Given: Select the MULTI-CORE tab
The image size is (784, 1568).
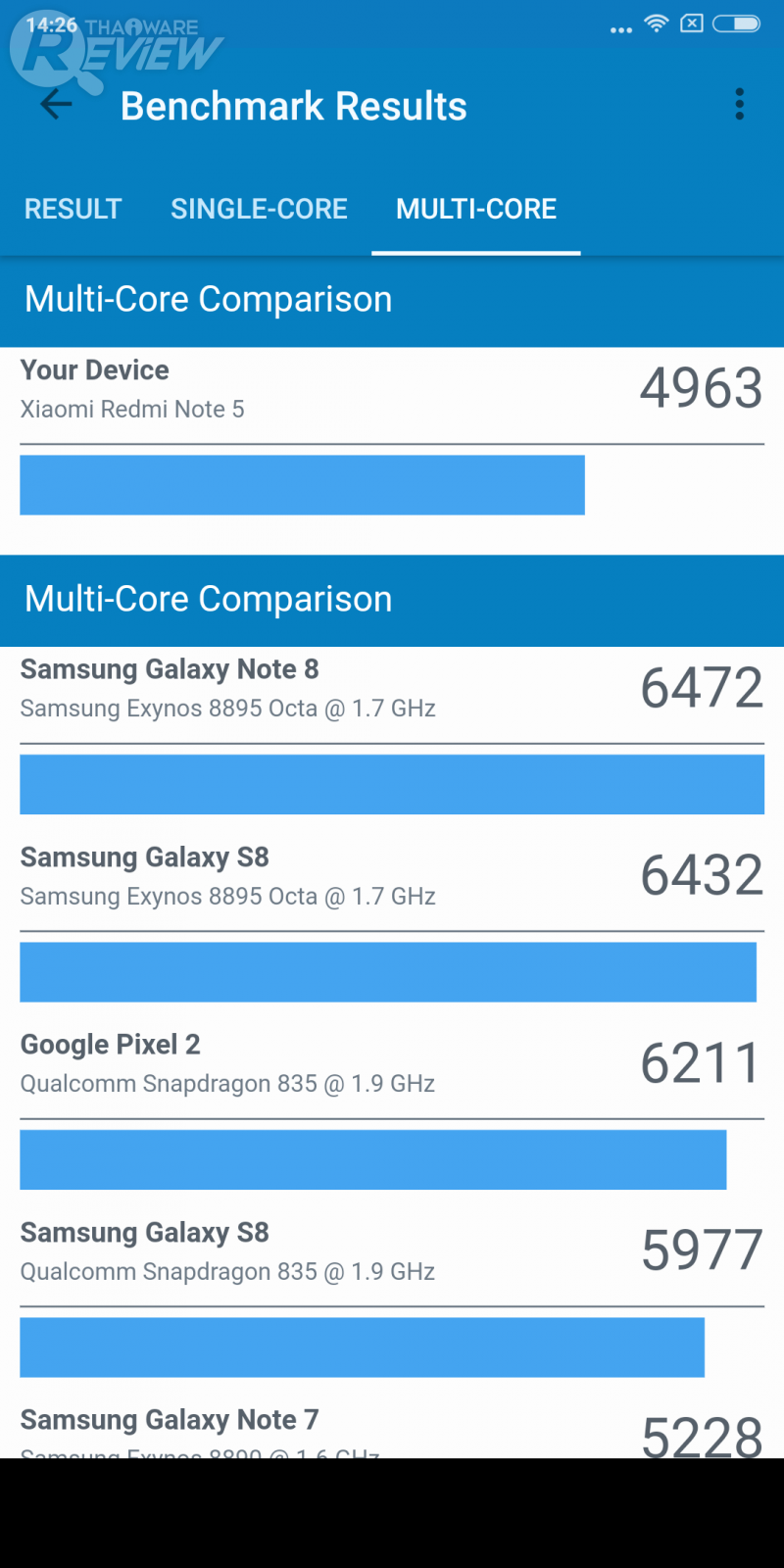Looking at the screenshot, I should (x=476, y=209).
